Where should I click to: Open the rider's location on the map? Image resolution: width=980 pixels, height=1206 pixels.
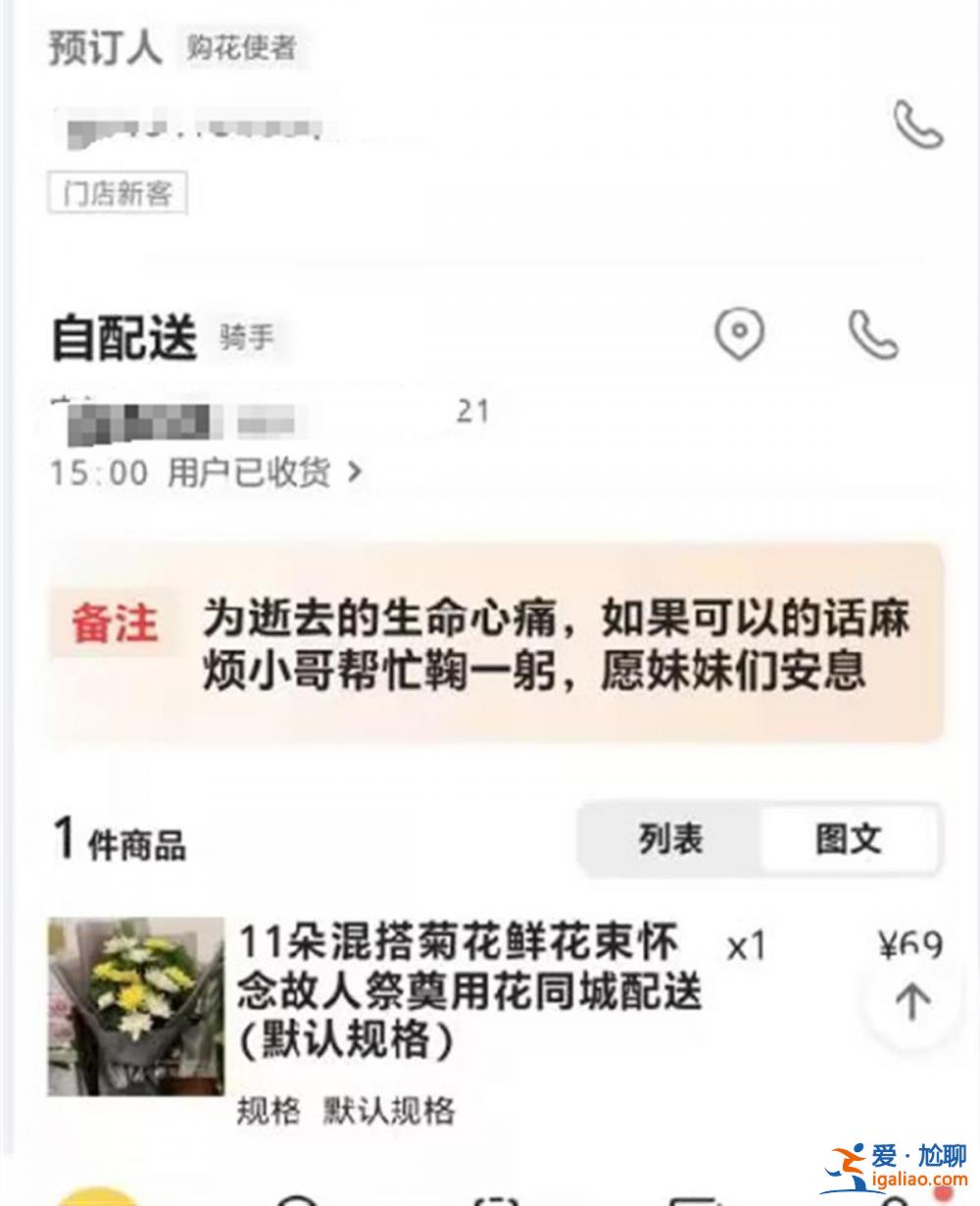pos(738,334)
